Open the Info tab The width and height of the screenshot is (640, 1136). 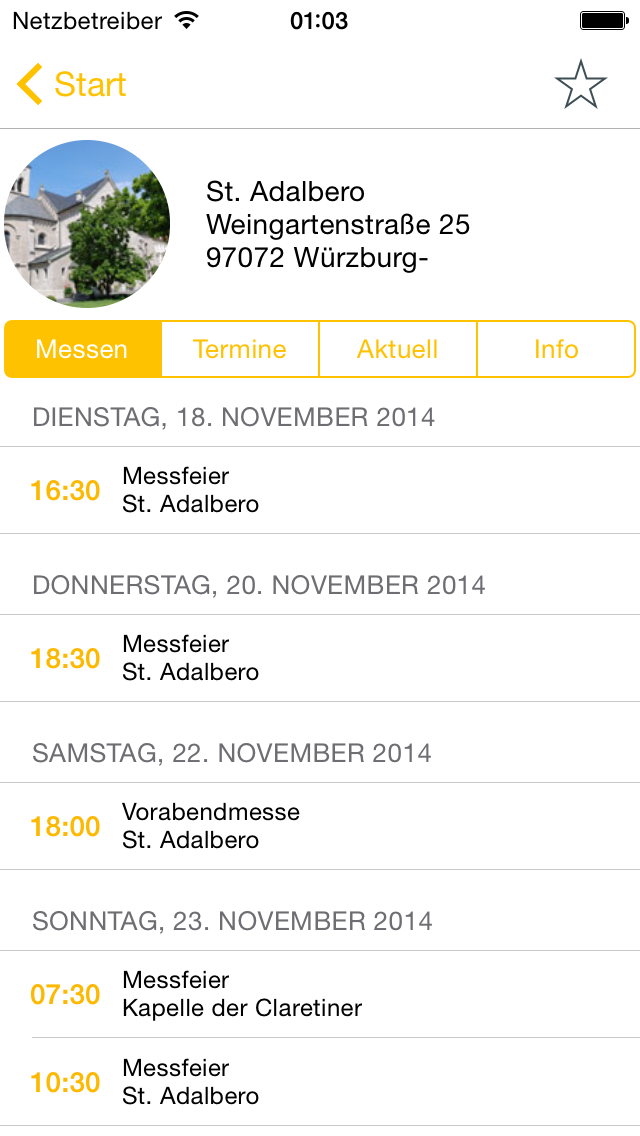tap(556, 349)
